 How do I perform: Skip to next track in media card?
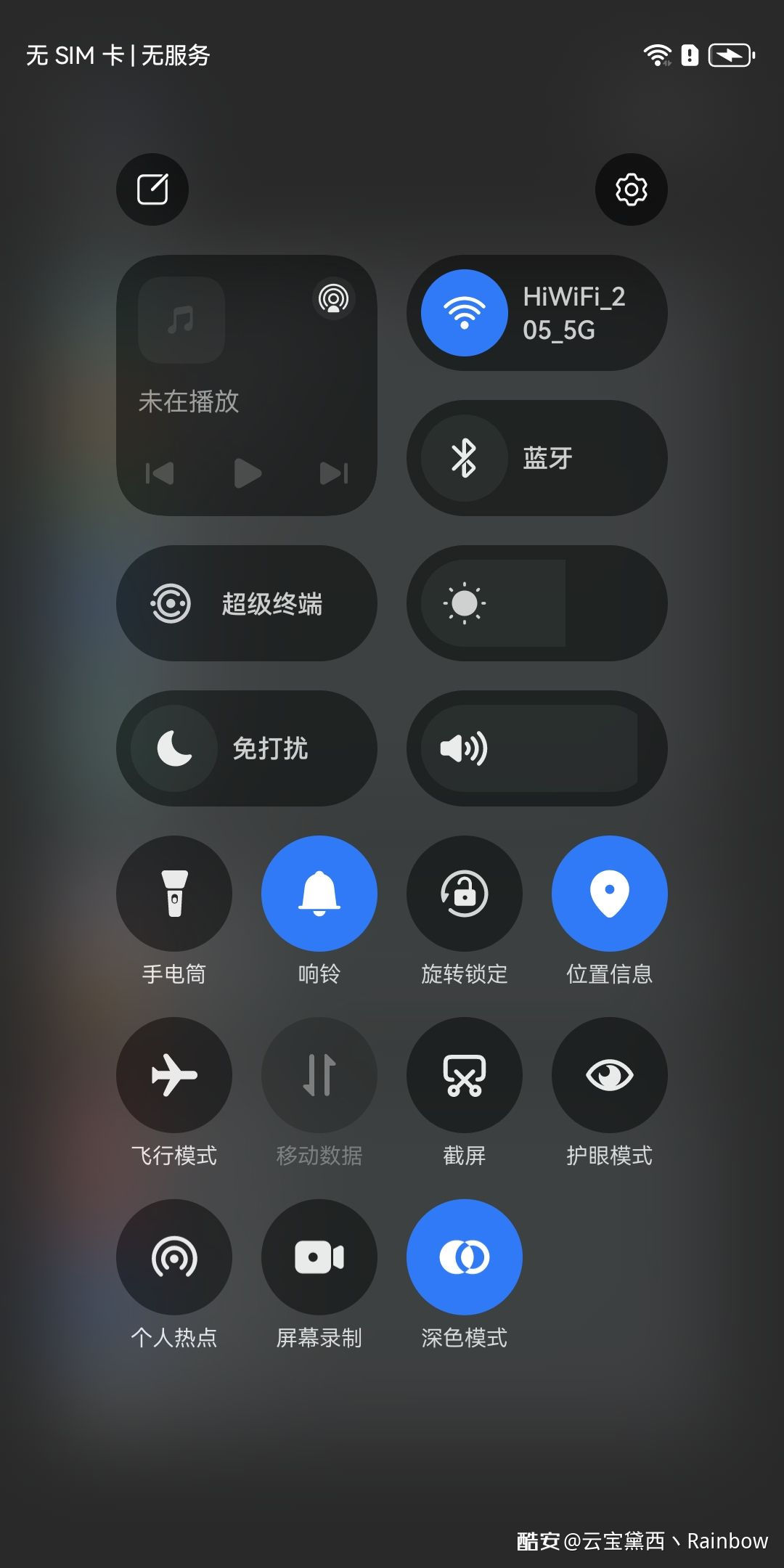(334, 473)
